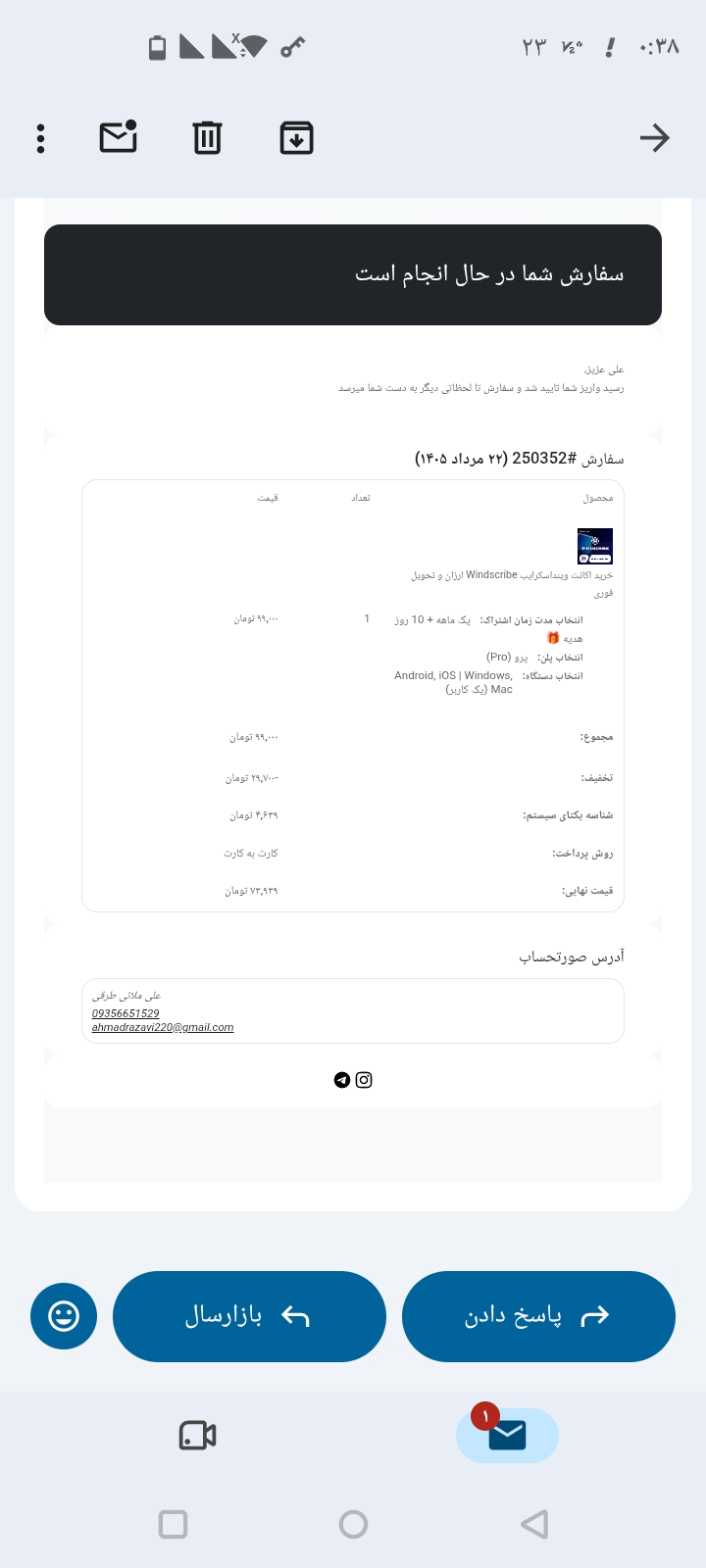Tap the Windscribe product thumbnail
This screenshot has width=706, height=1568.
tap(595, 546)
